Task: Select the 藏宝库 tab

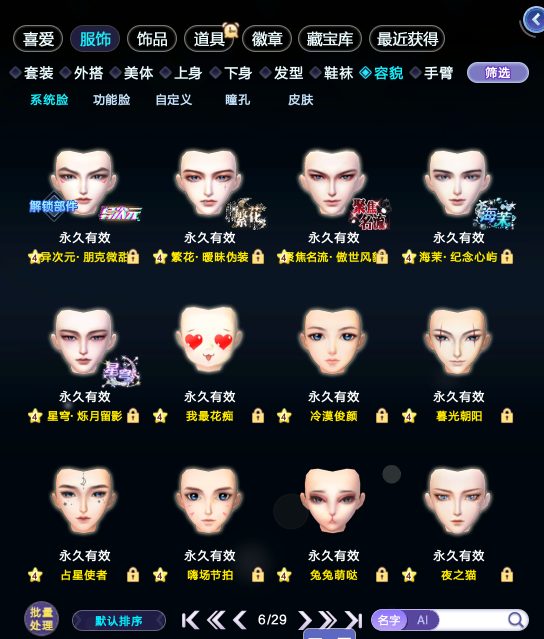Action: [x=330, y=39]
